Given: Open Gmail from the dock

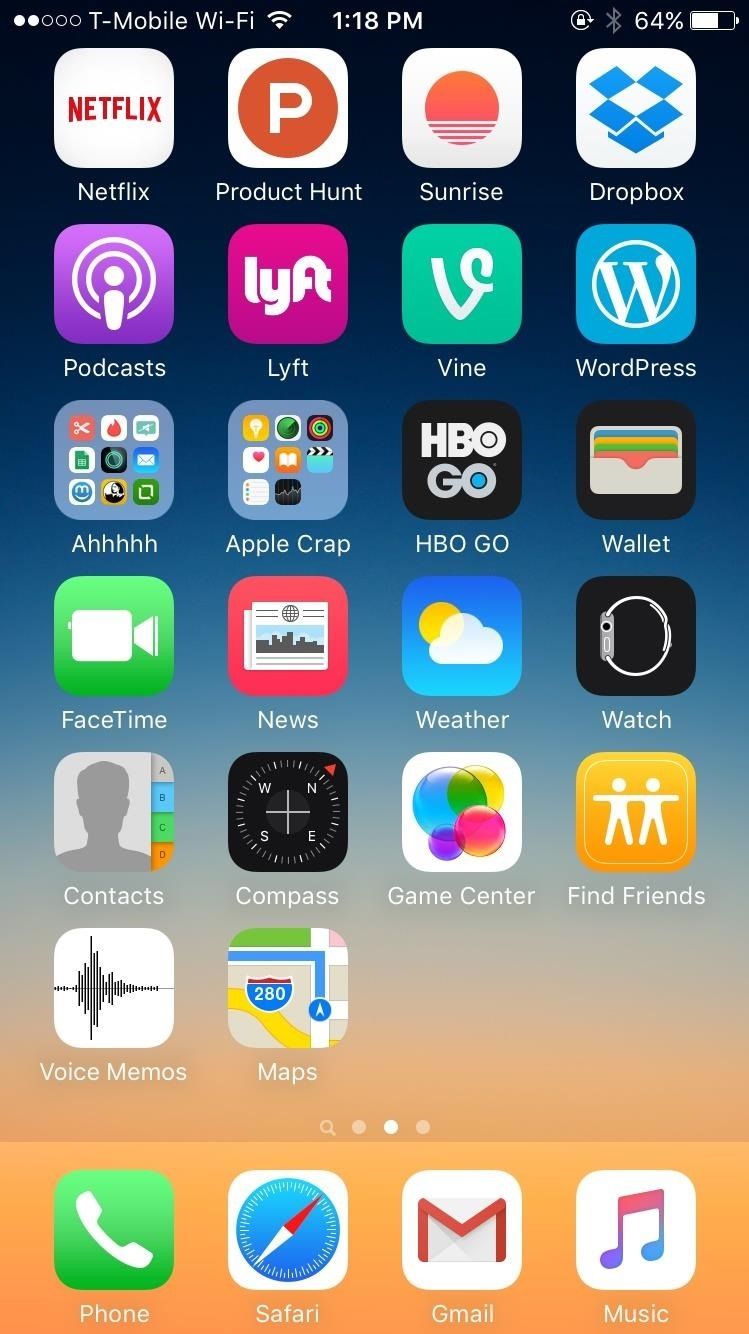Looking at the screenshot, I should (x=461, y=1231).
